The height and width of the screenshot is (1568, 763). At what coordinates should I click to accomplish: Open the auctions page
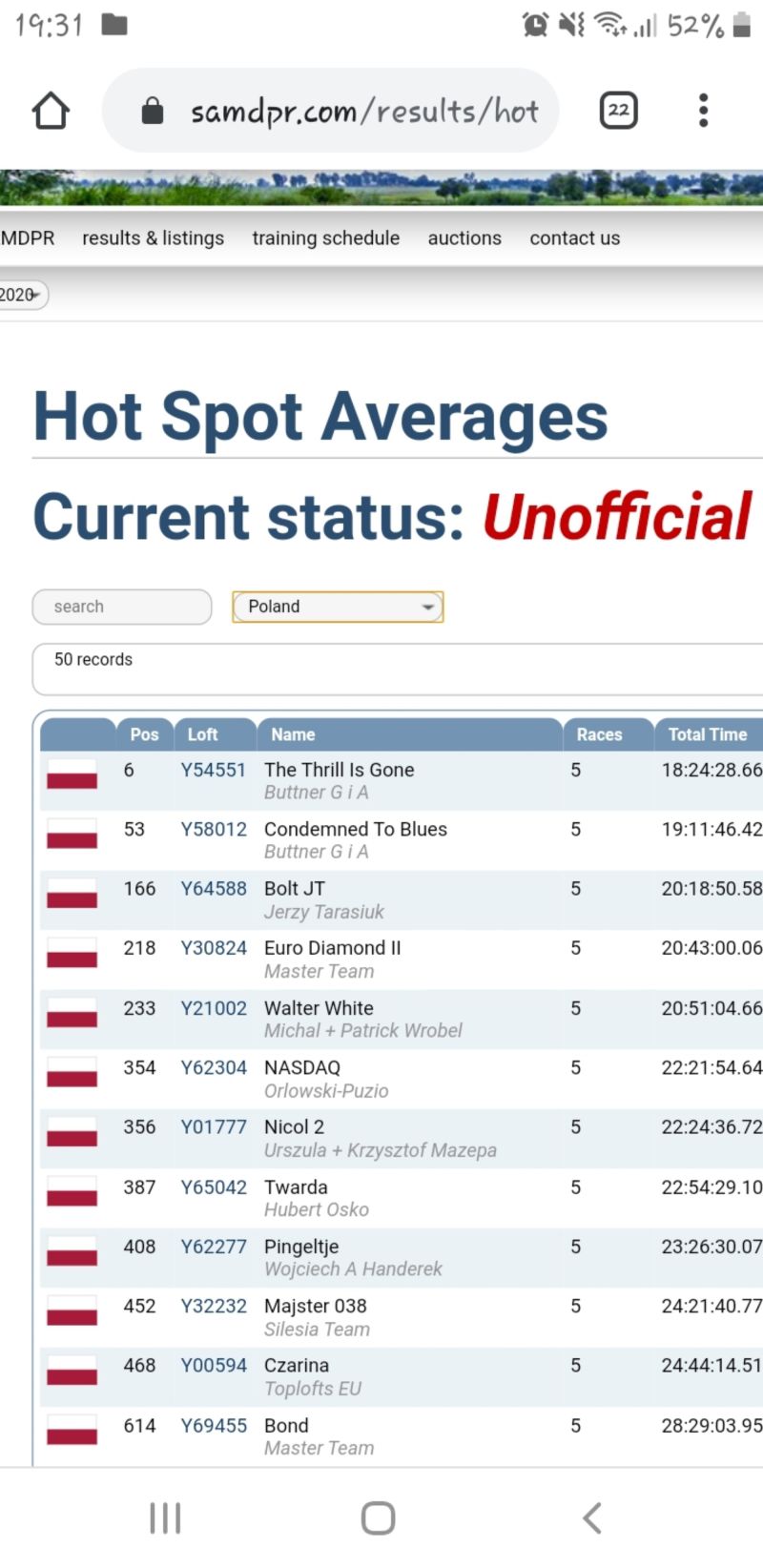464,238
